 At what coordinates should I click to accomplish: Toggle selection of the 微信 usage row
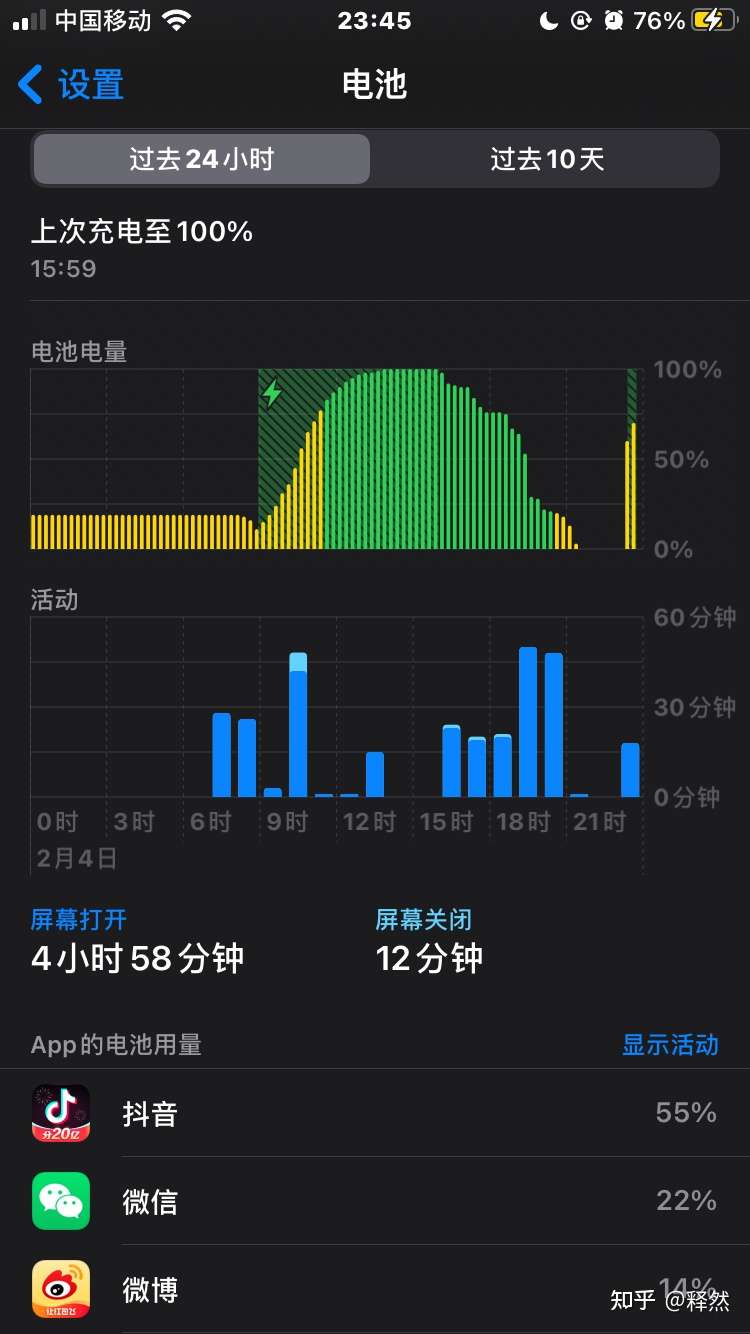[x=375, y=1201]
